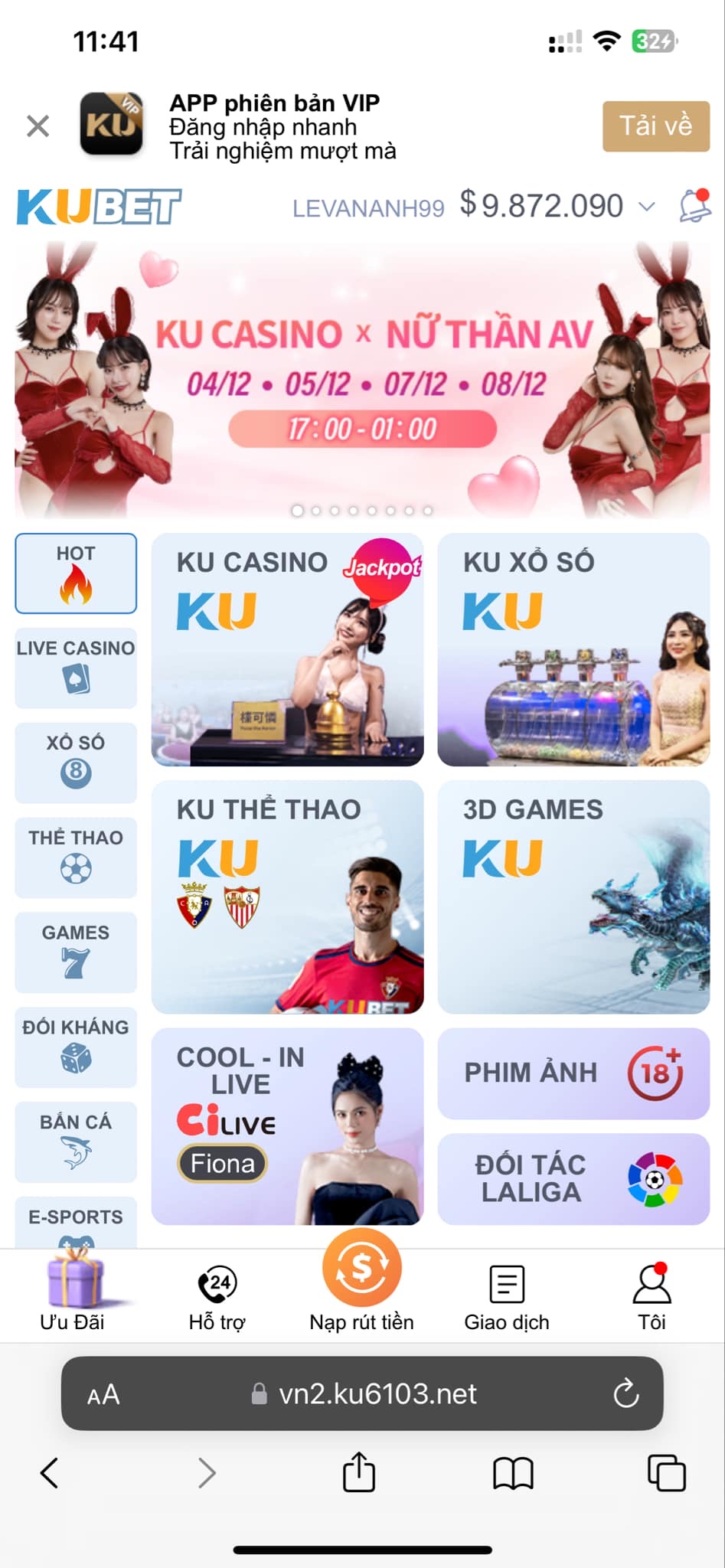Viewport: 725px width, 1568px height.
Task: Open the KU THỂ THAO card
Action: coord(287,897)
